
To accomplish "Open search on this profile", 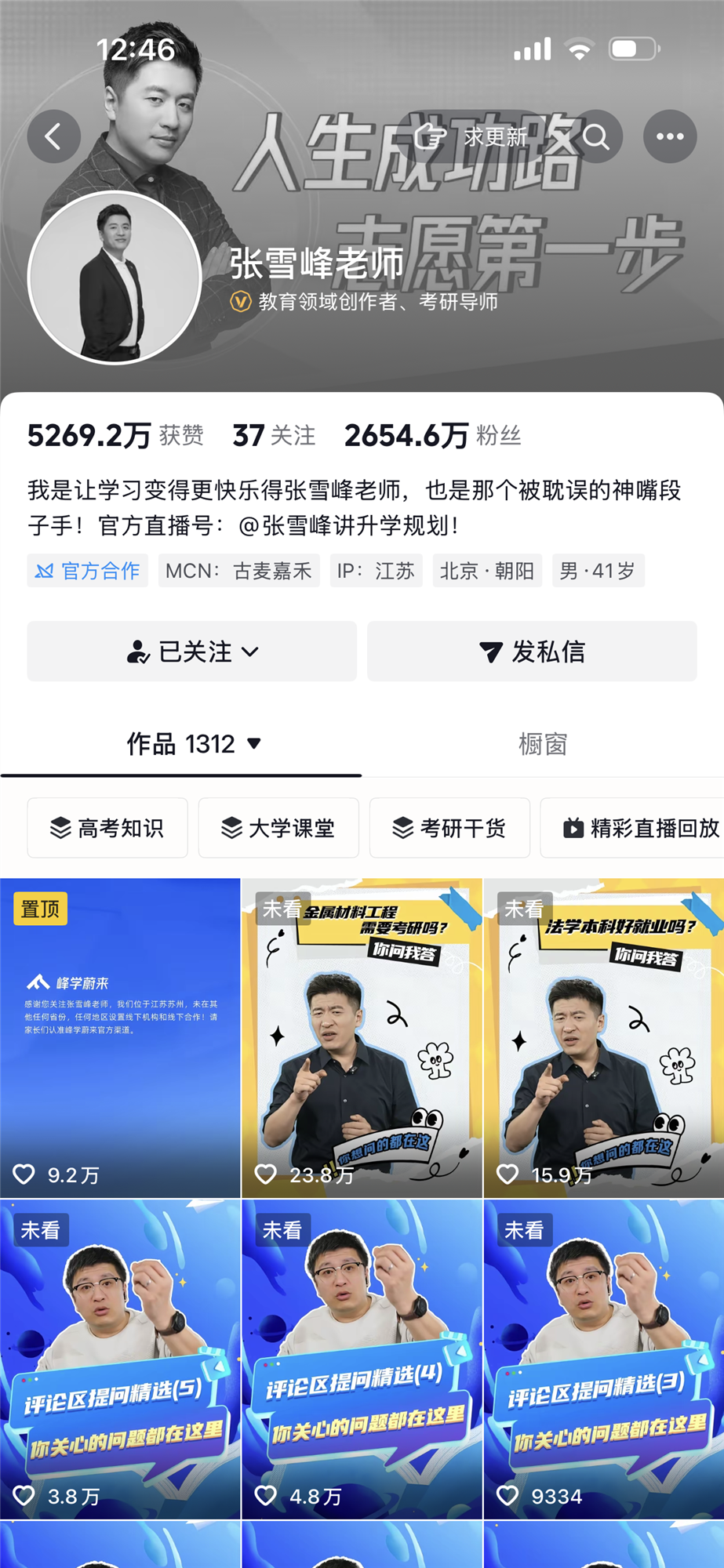I will [x=596, y=137].
